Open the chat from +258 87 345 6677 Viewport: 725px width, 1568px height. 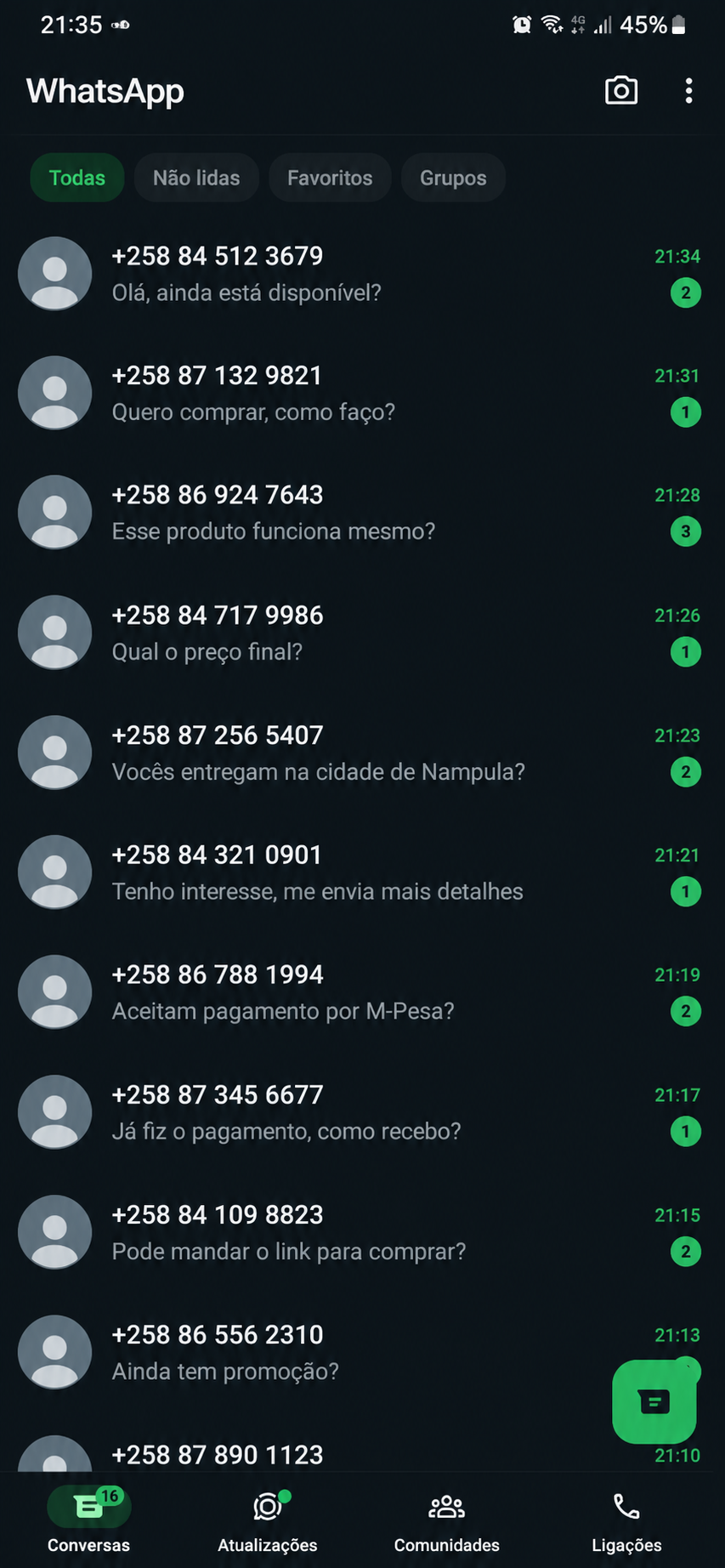tap(362, 1112)
